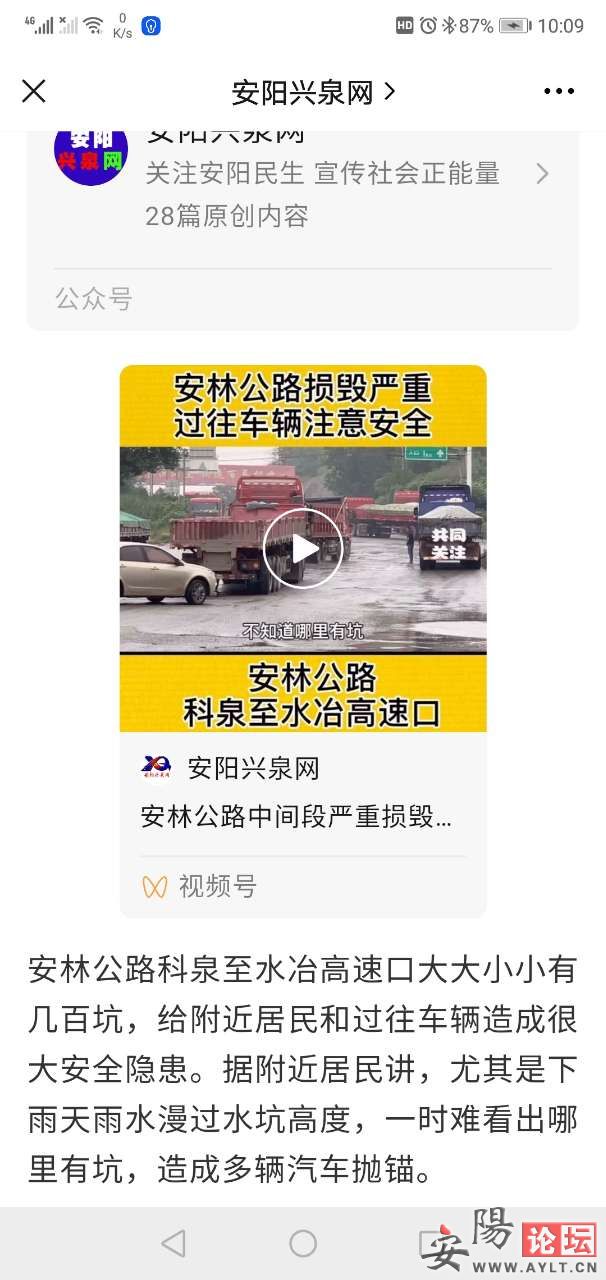The width and height of the screenshot is (606, 1280).
Task: Play the 安林公路损毁严重 video
Action: pyautogui.click(x=303, y=548)
